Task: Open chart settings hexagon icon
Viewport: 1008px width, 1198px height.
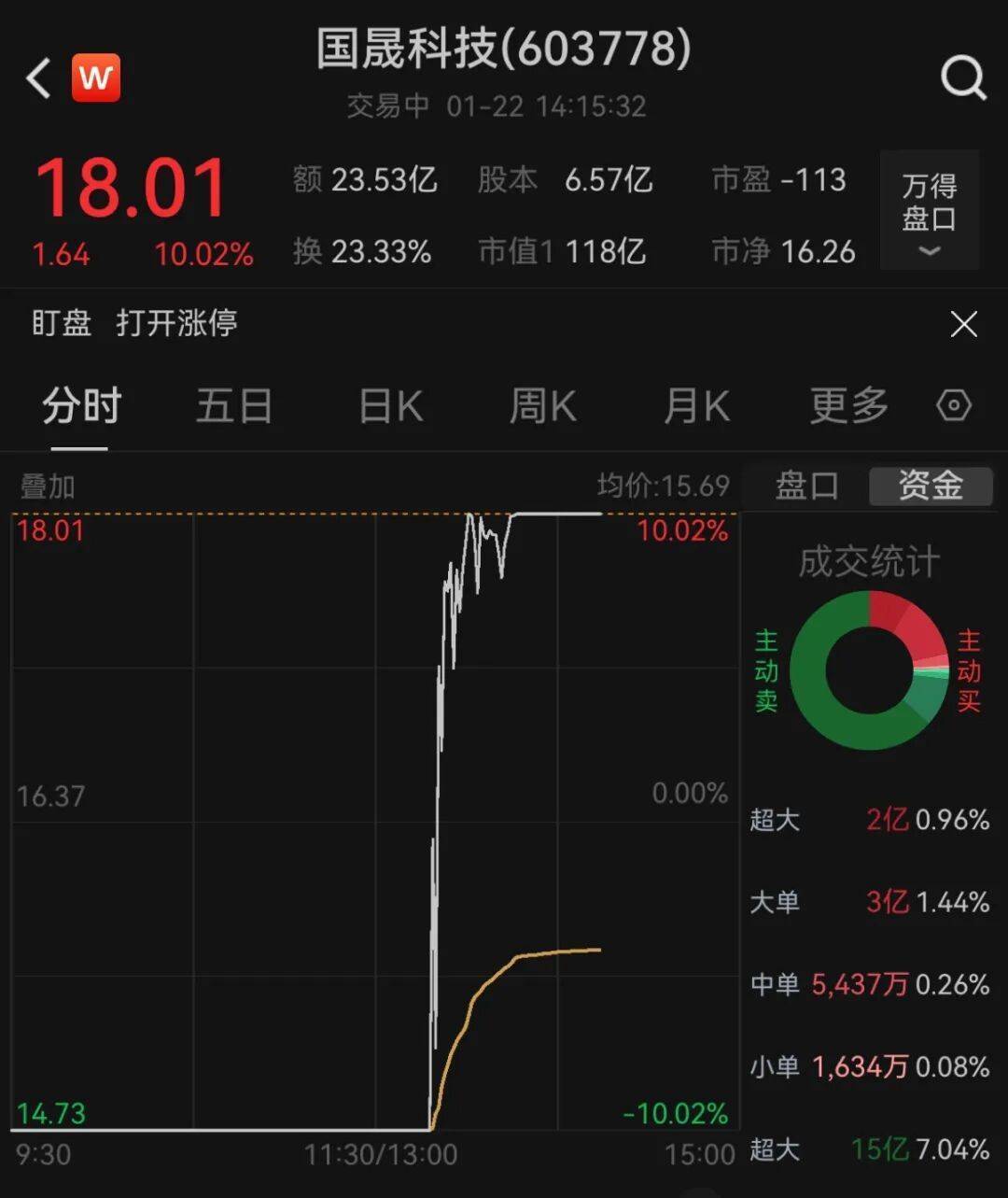Action: pyautogui.click(x=954, y=406)
